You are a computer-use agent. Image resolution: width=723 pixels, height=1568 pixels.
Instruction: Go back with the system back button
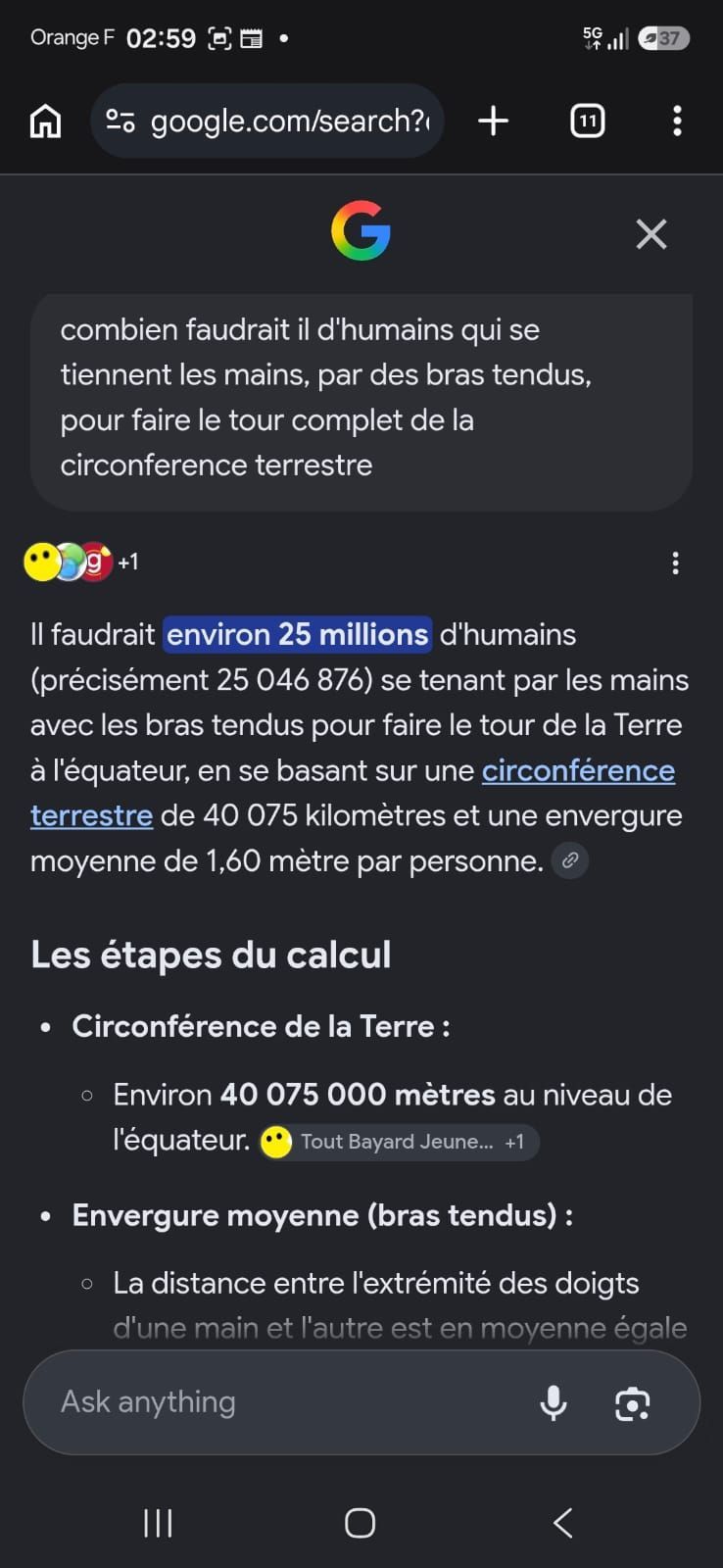tap(563, 1523)
